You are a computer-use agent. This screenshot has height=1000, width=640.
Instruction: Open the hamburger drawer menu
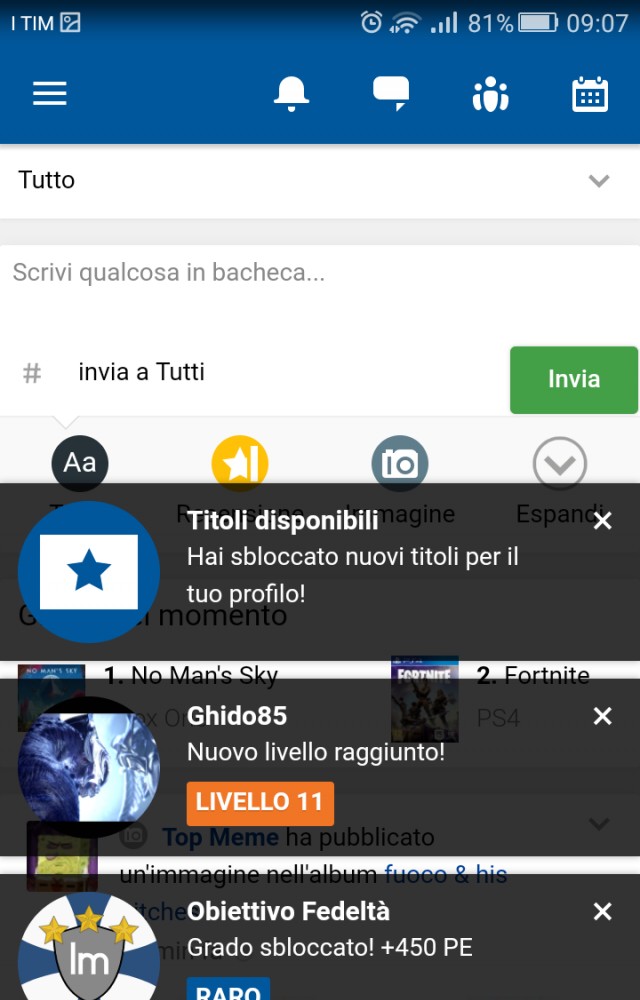[49, 94]
